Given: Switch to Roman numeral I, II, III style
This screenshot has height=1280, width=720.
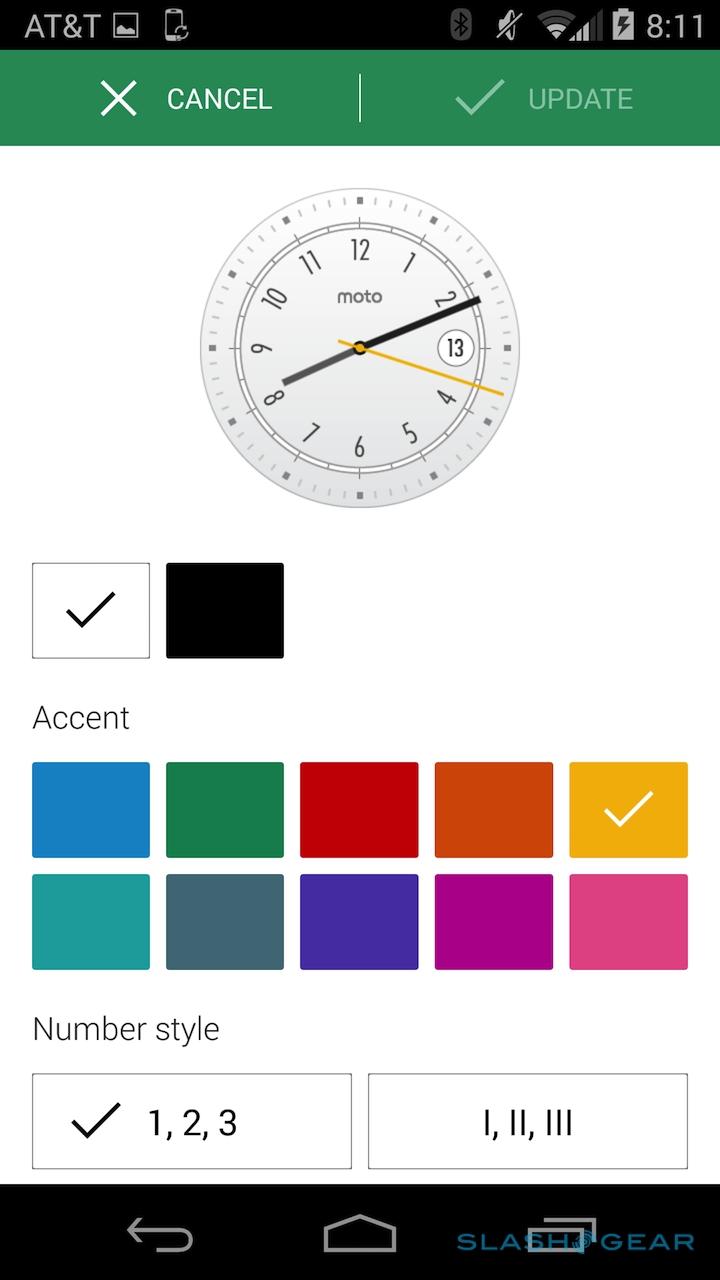Looking at the screenshot, I should 528,1121.
